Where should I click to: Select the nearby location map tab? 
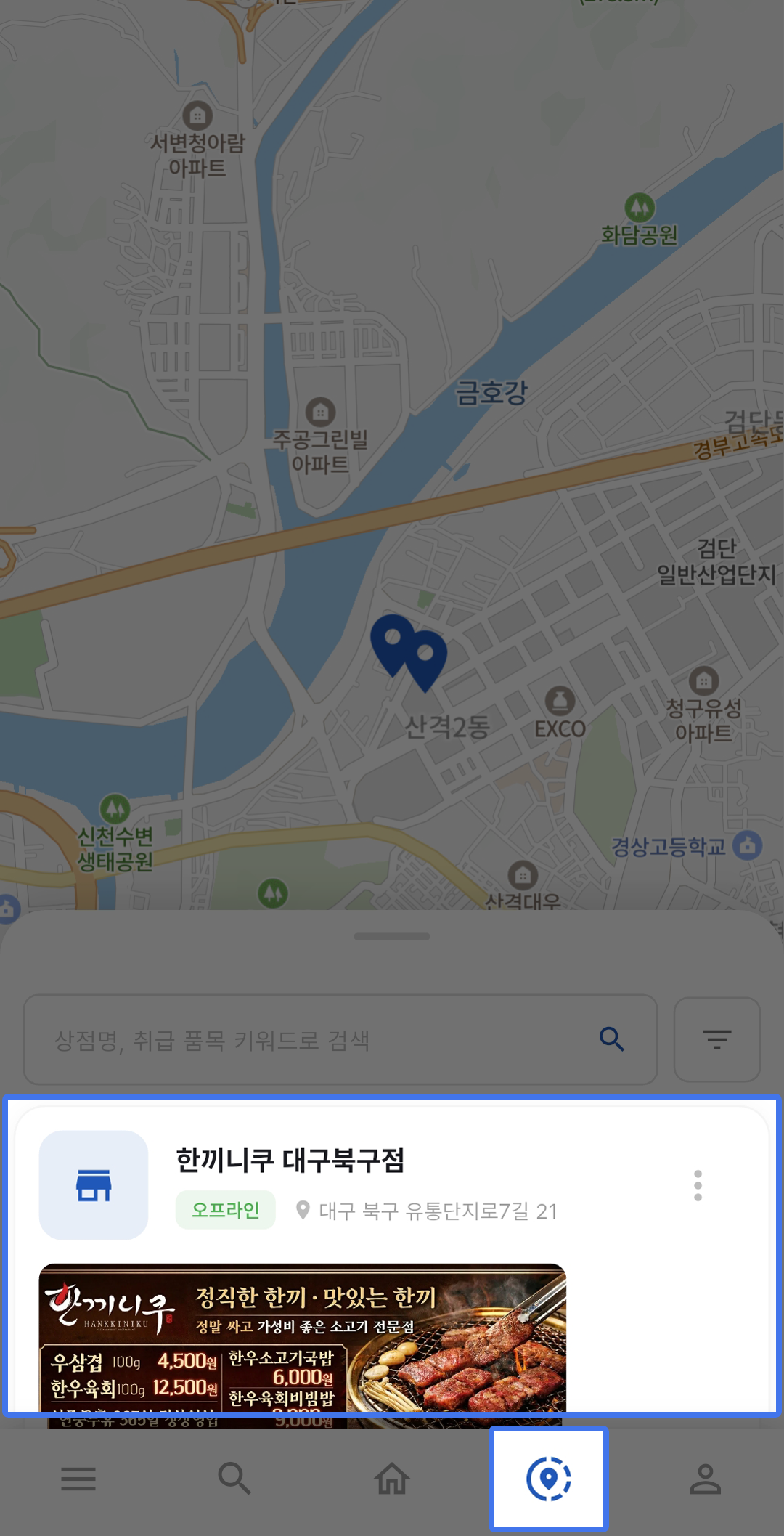549,1479
